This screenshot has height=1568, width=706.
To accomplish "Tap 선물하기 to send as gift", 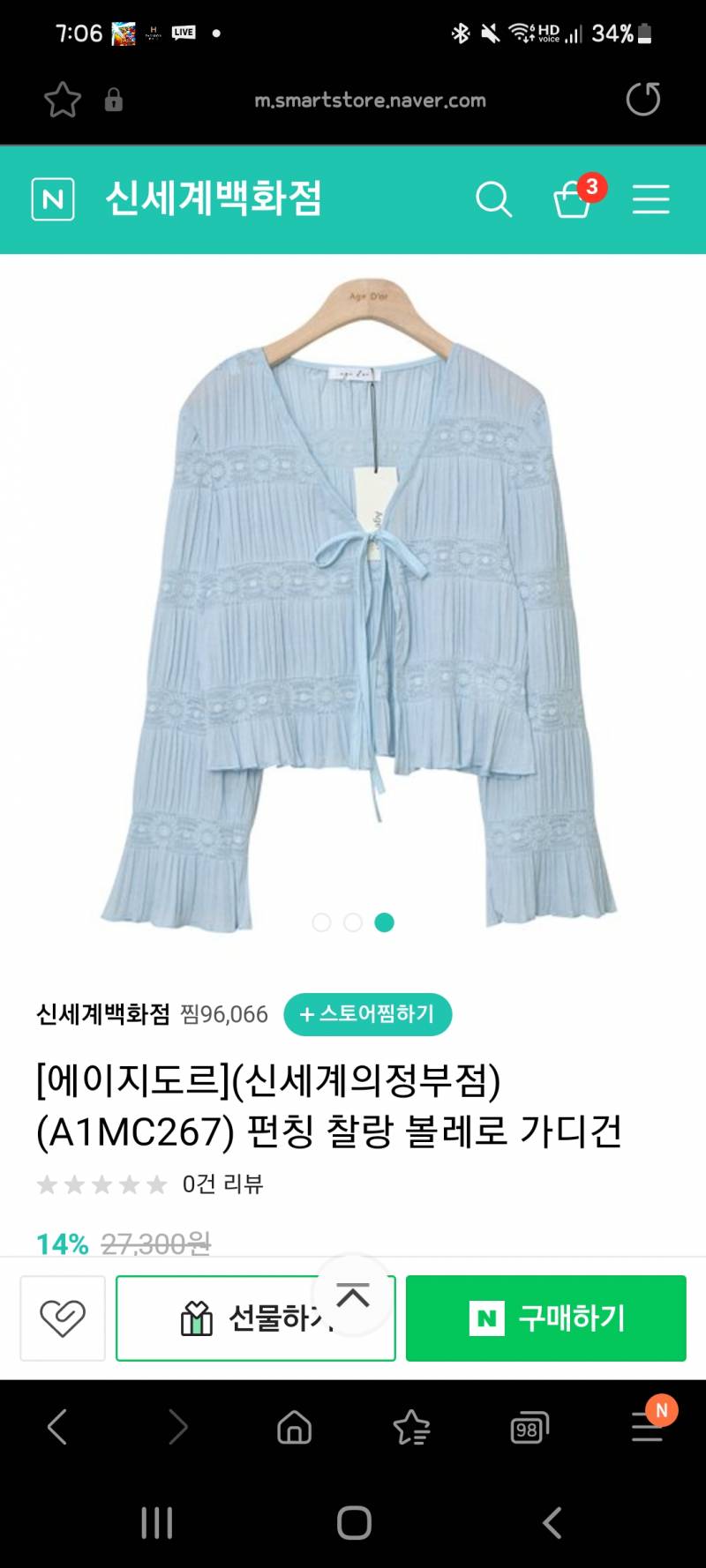I will [256, 1318].
